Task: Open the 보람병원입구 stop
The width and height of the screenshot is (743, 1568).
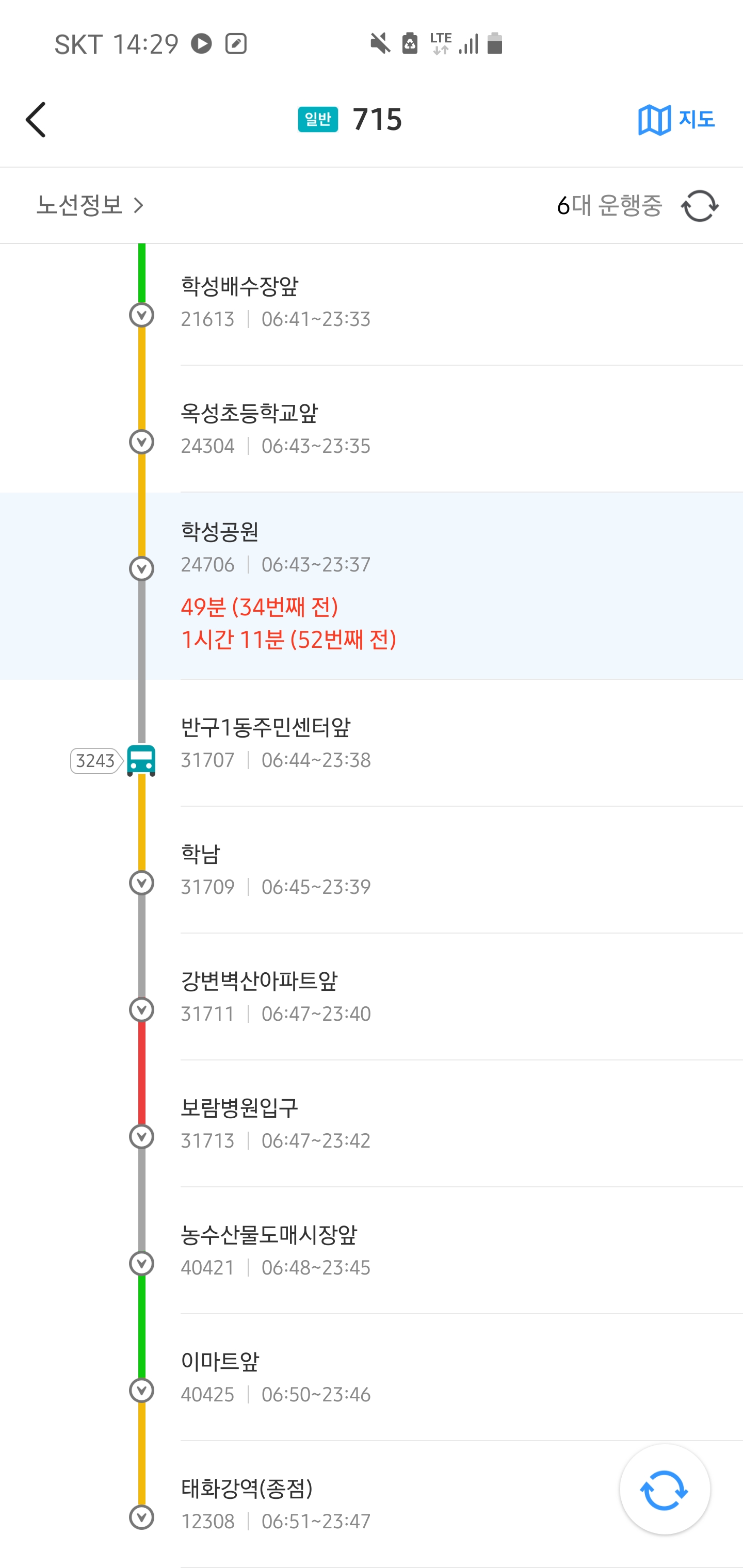Action: click(x=372, y=1124)
